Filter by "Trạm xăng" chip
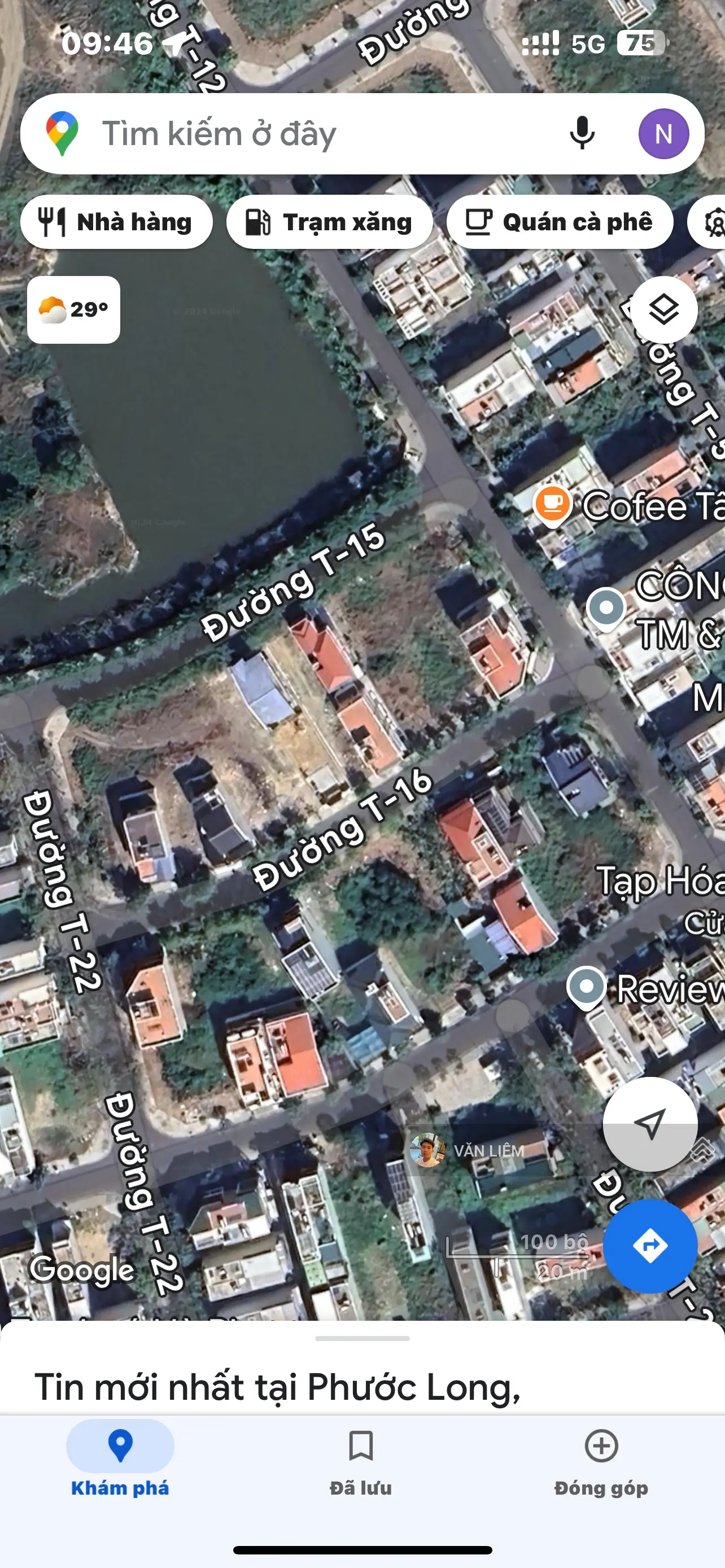 (329, 222)
